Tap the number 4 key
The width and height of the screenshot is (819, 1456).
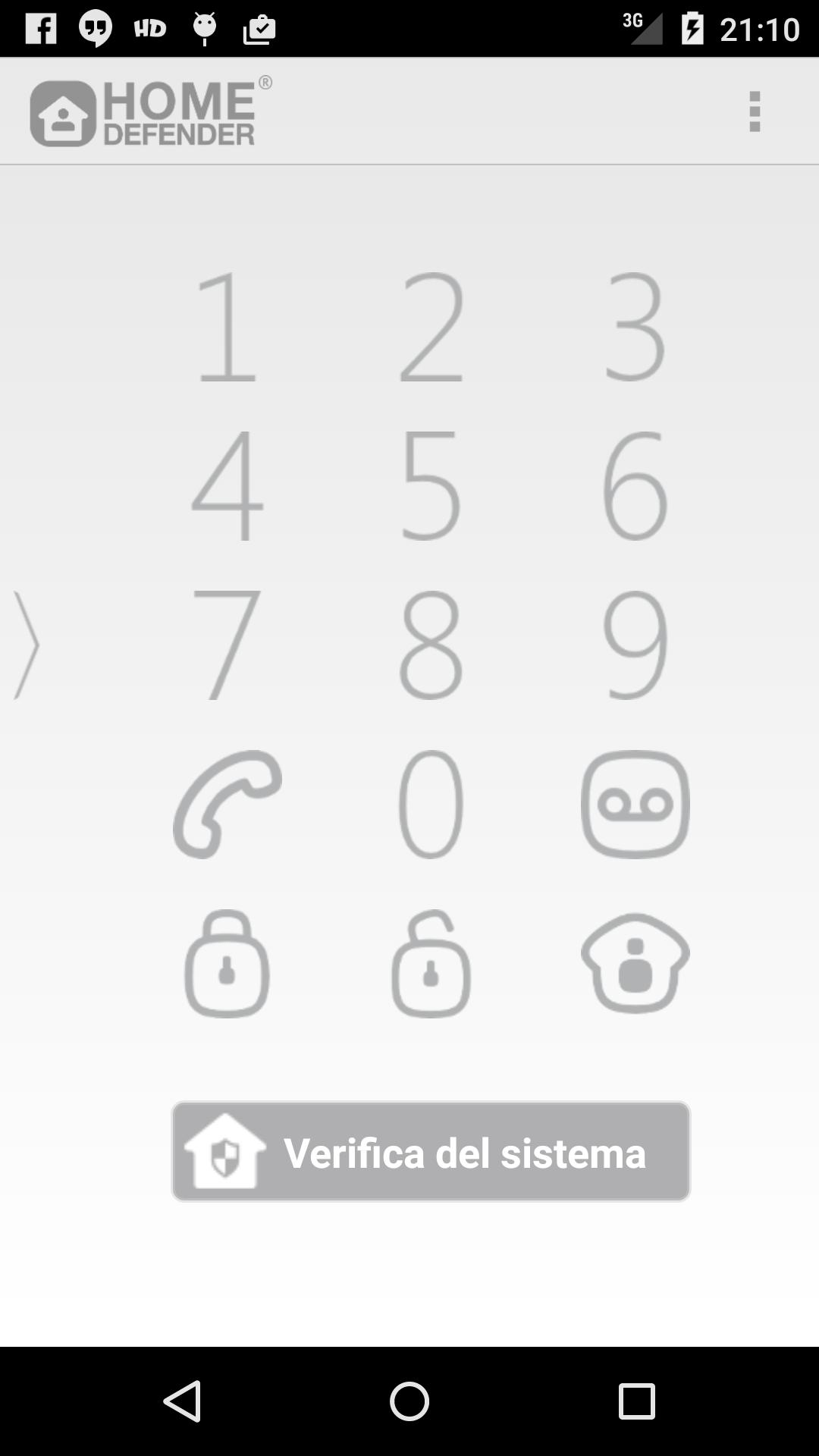[227, 485]
